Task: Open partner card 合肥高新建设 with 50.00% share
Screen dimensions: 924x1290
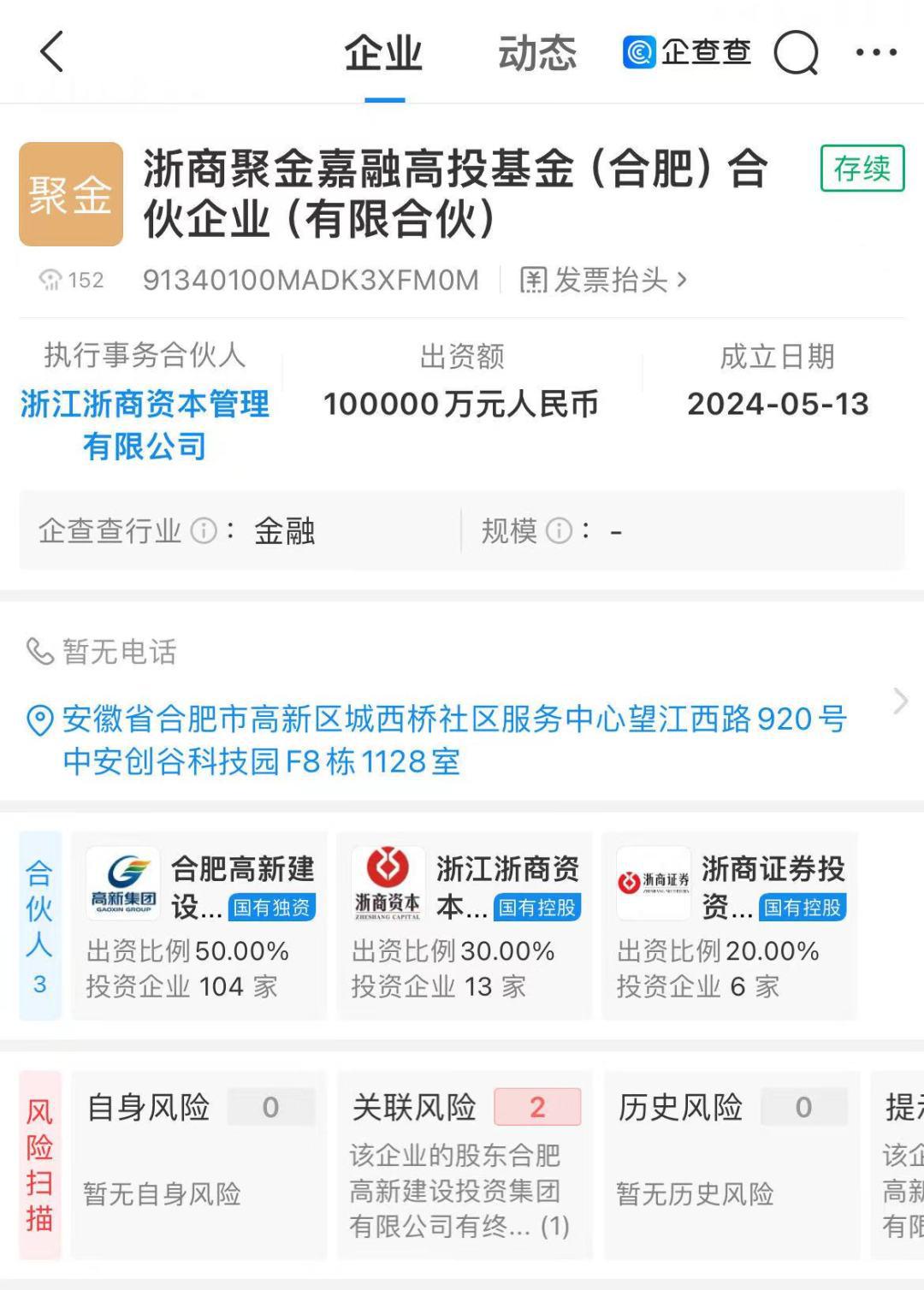Action: coord(199,926)
